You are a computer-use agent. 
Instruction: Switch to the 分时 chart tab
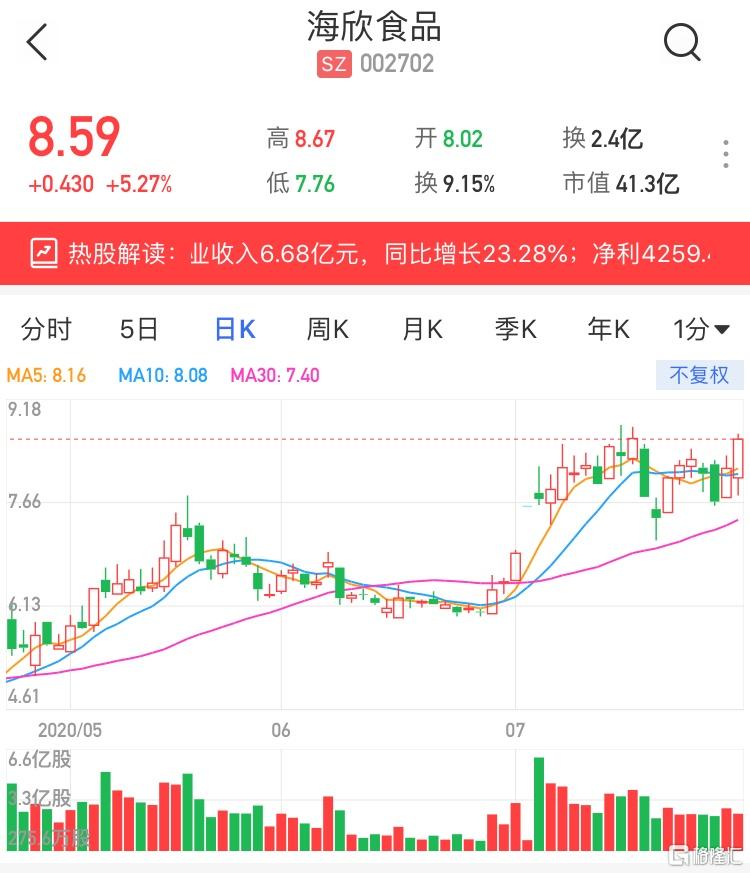coord(47,329)
